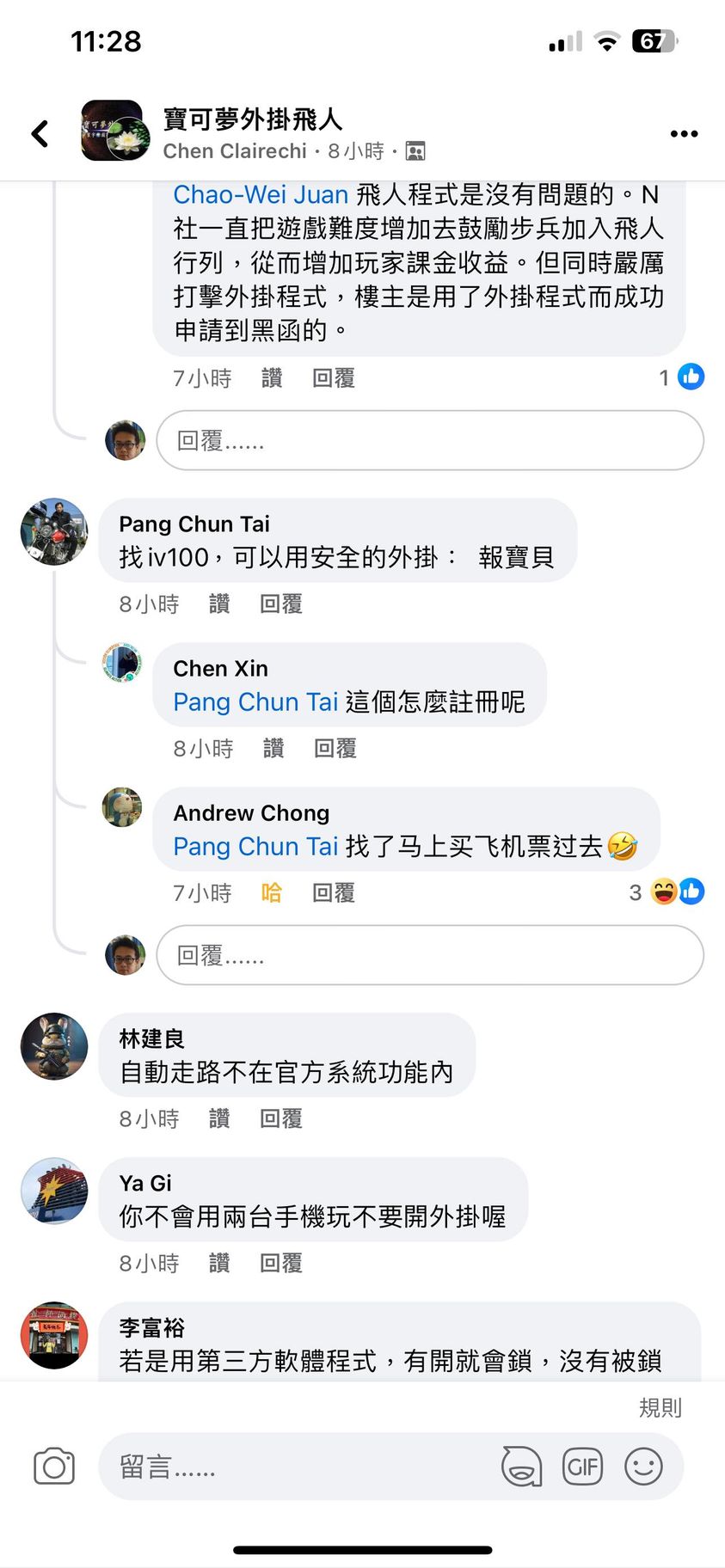Go back using the header arrow

40,133
